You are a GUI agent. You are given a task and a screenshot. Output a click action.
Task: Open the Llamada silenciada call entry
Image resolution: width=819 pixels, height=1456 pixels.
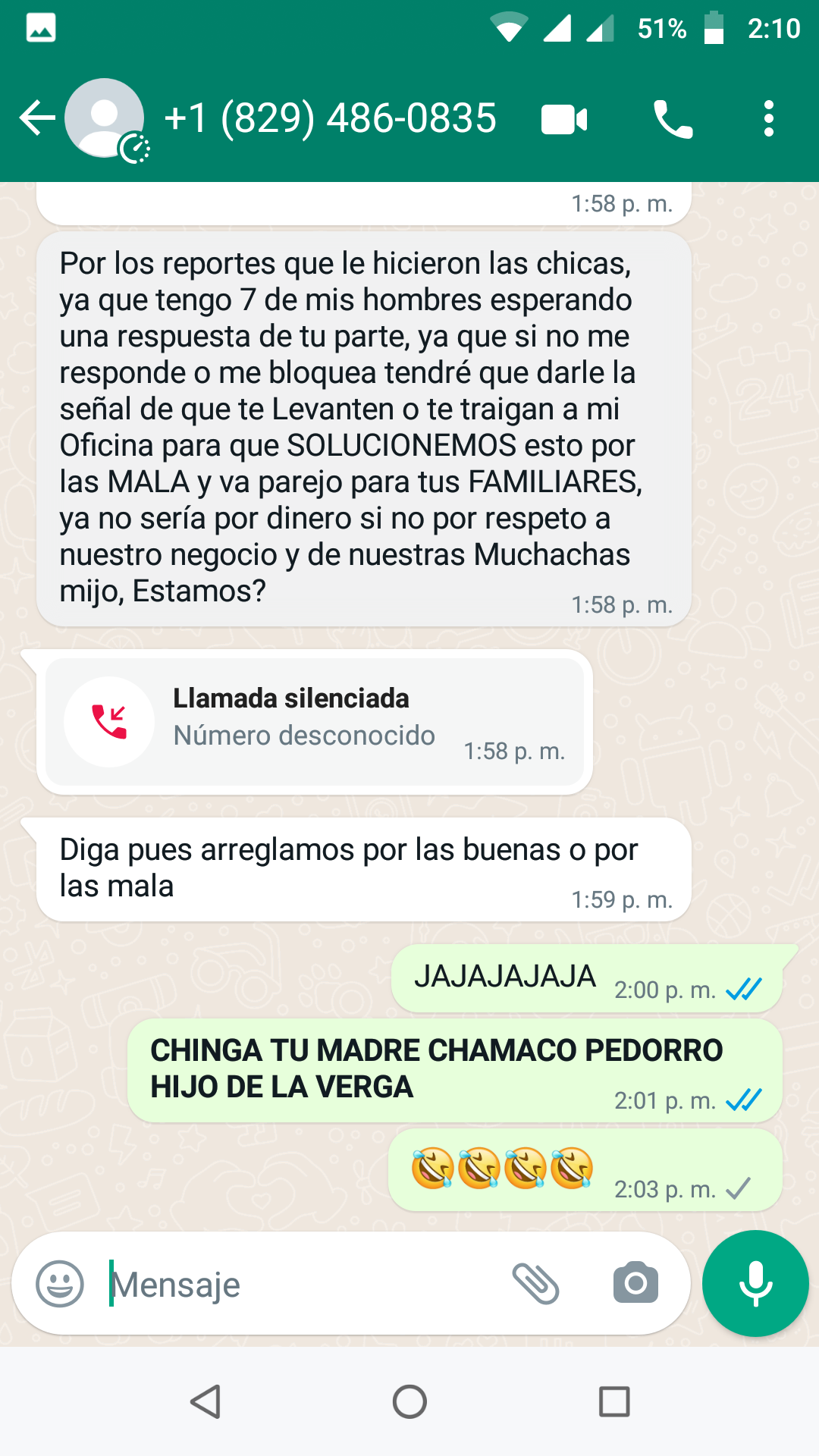[315, 722]
